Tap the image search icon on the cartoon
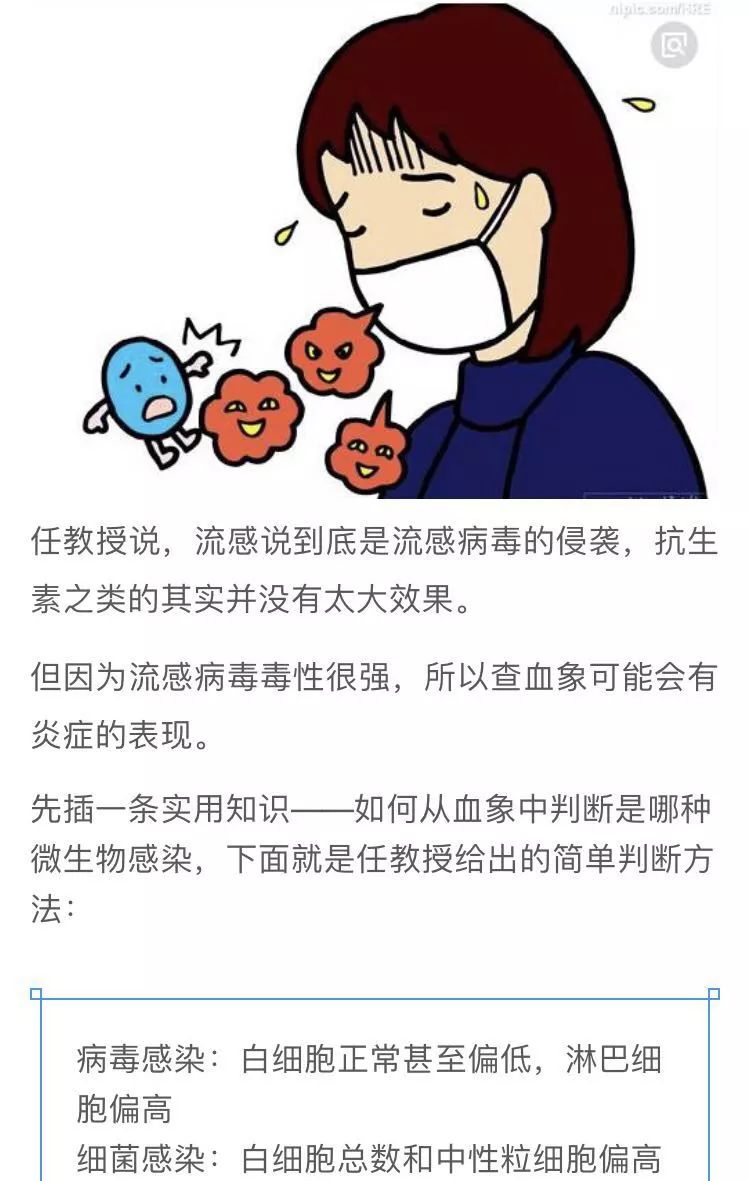This screenshot has height=1181, width=749. tap(674, 45)
